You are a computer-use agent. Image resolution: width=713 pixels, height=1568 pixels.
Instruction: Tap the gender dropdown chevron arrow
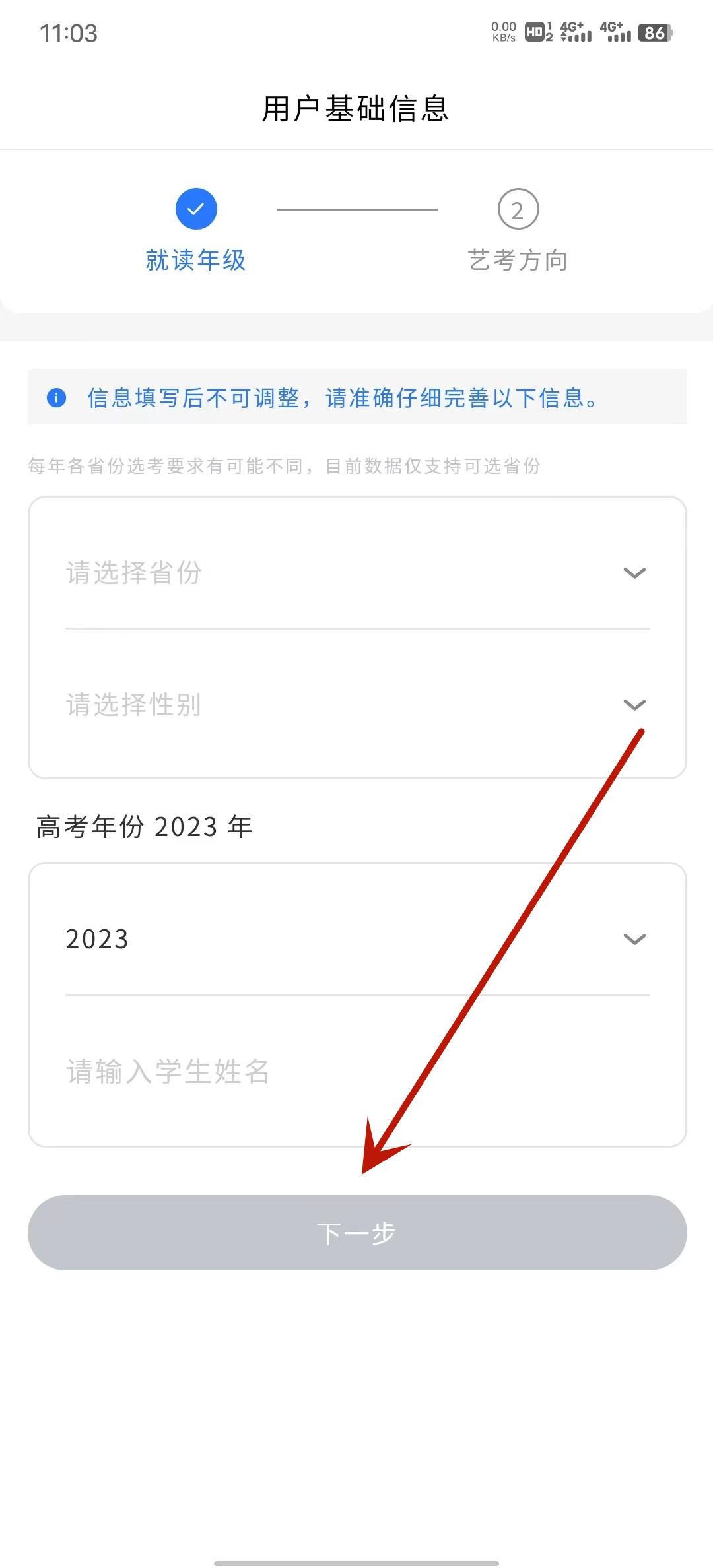(x=635, y=705)
